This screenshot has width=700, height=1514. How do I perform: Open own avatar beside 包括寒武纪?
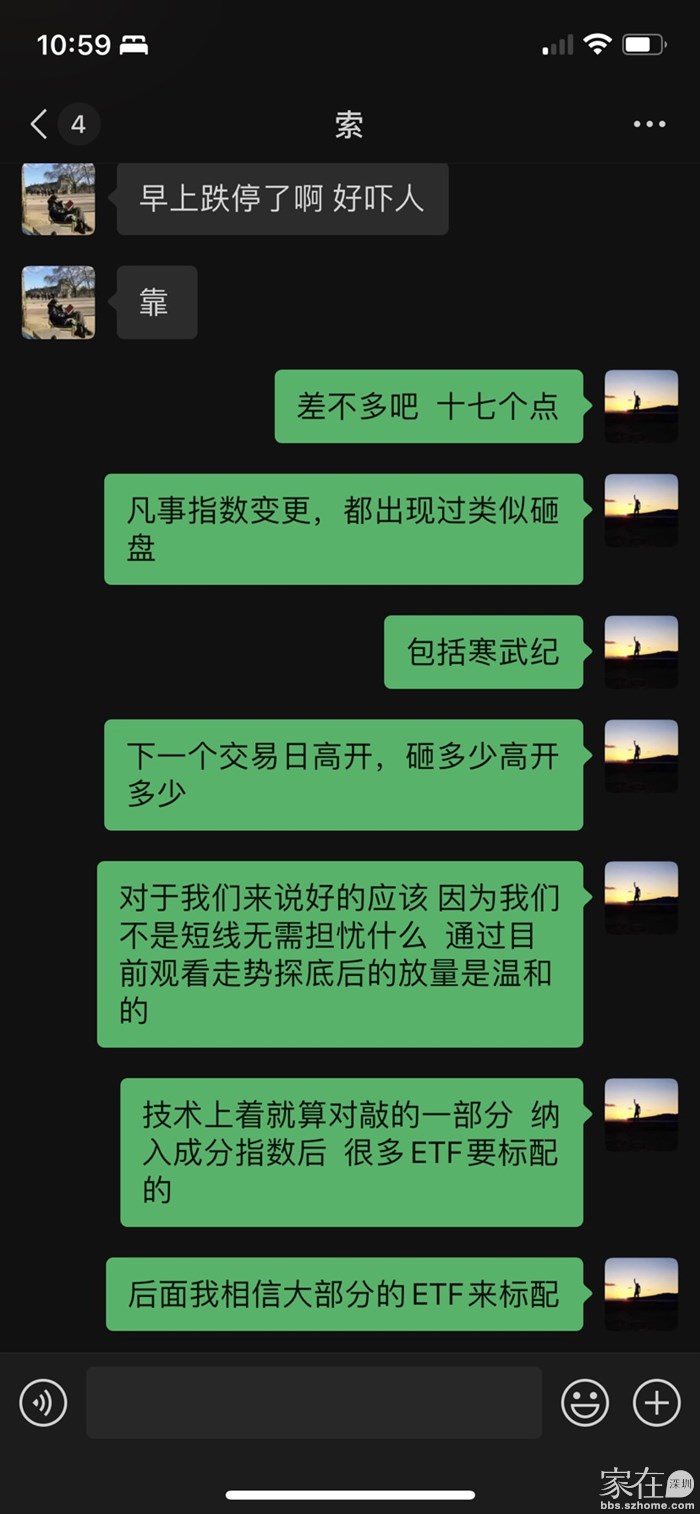(x=641, y=652)
